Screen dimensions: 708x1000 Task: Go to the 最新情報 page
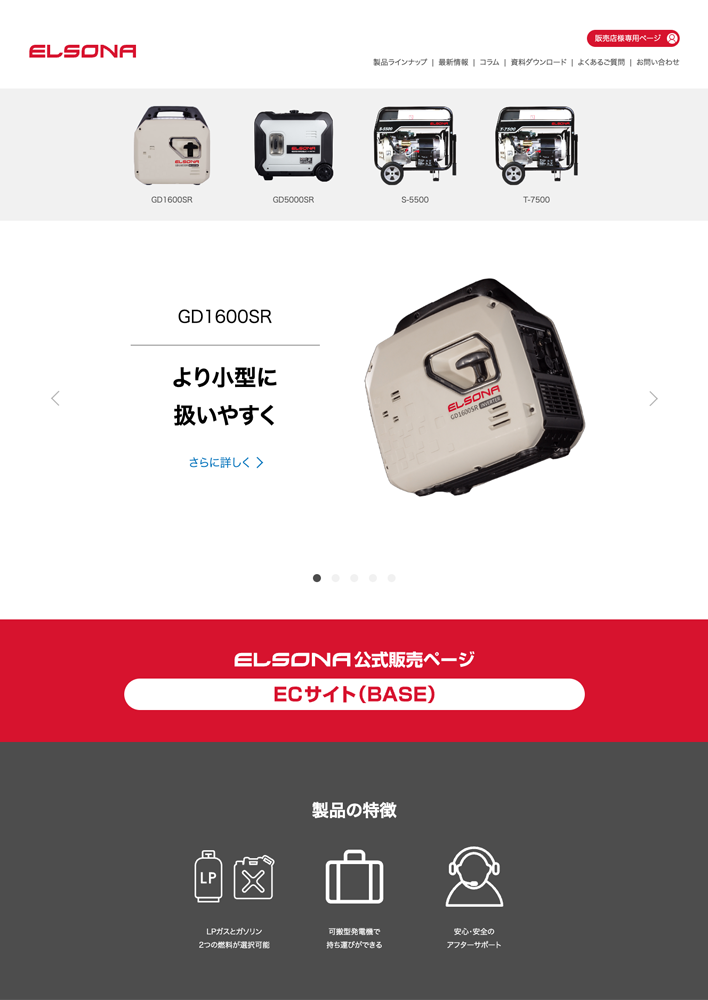(x=453, y=62)
